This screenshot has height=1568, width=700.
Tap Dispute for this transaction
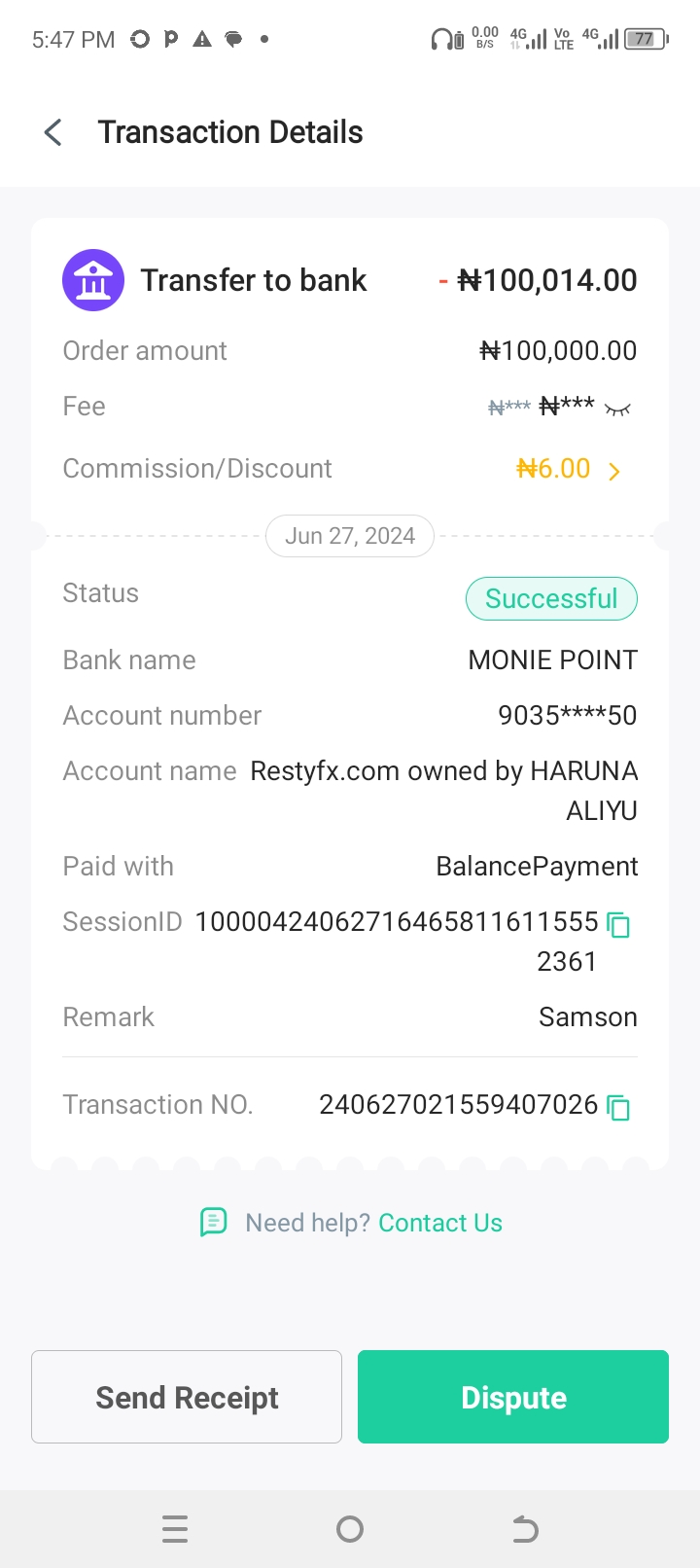coord(513,1397)
